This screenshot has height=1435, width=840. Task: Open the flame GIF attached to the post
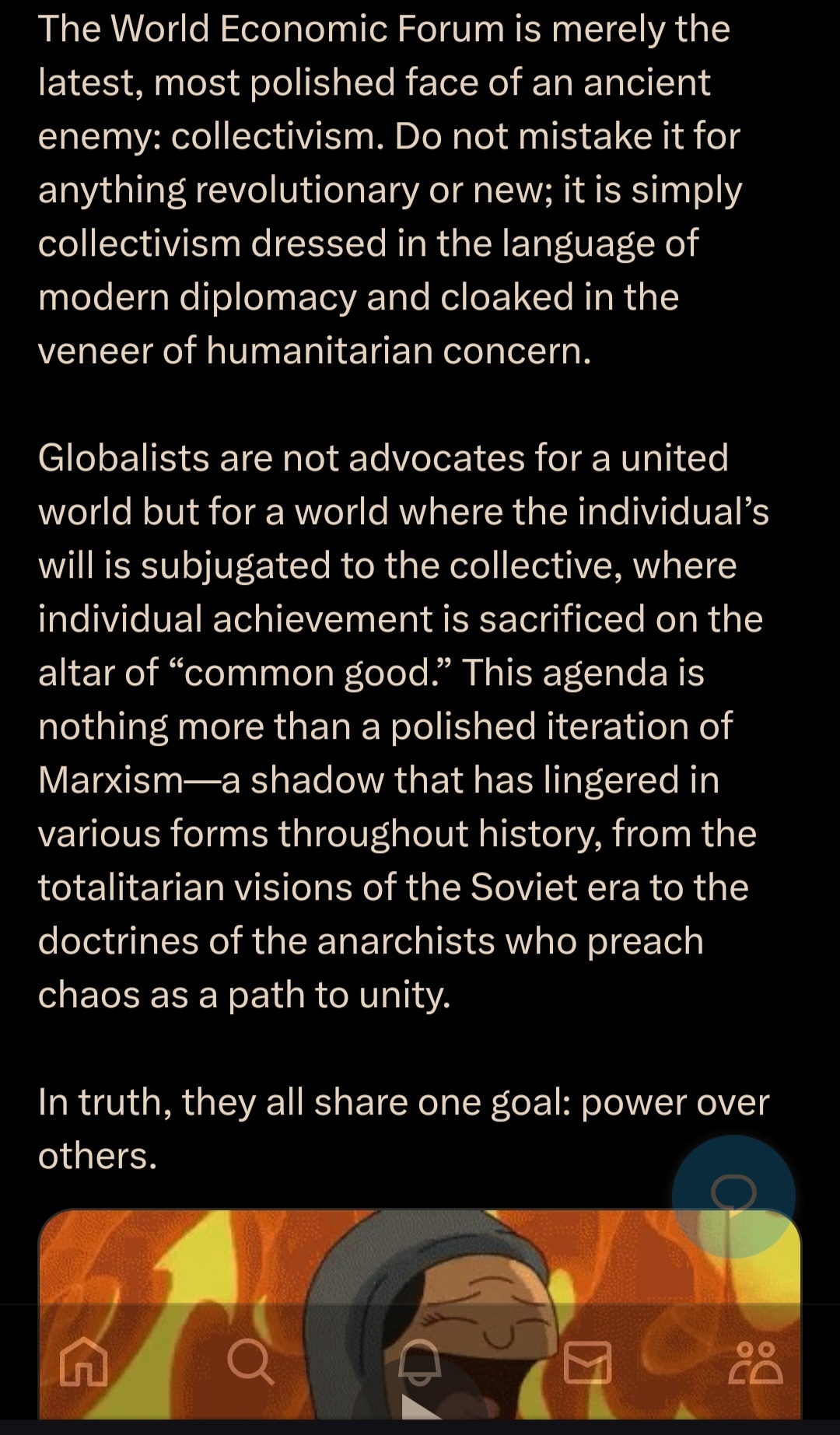(419, 1314)
